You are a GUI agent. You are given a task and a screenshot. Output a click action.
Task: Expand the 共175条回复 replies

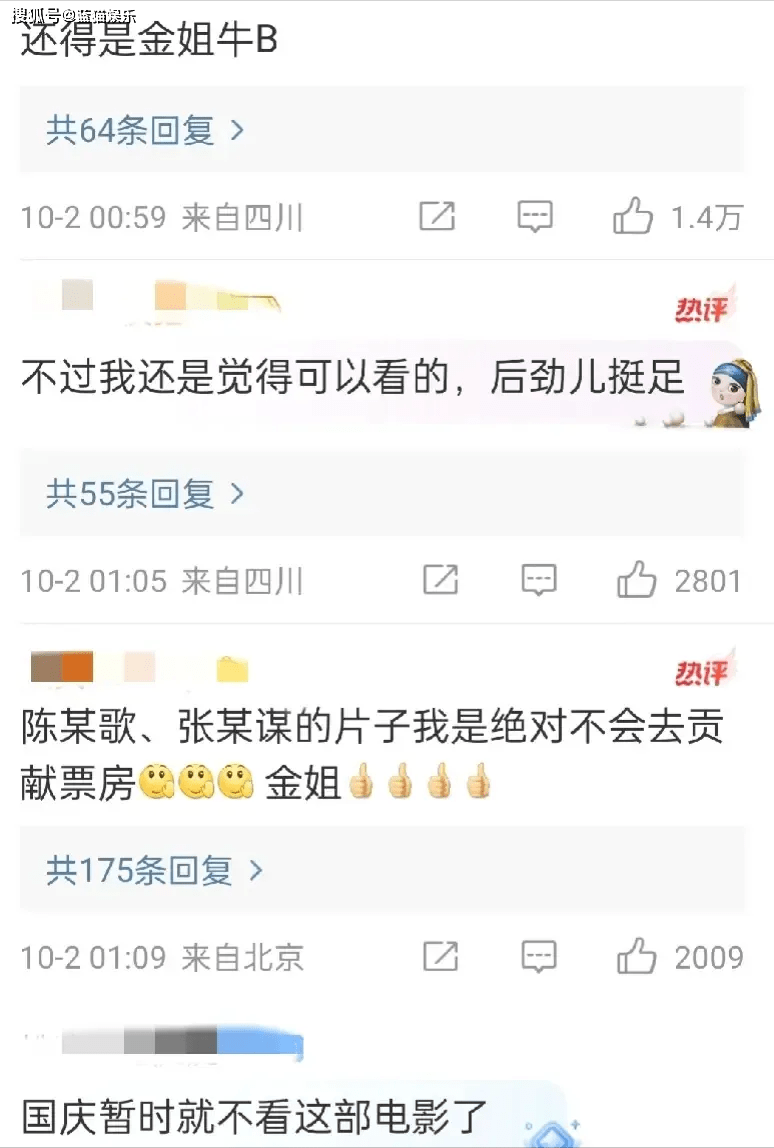155,870
